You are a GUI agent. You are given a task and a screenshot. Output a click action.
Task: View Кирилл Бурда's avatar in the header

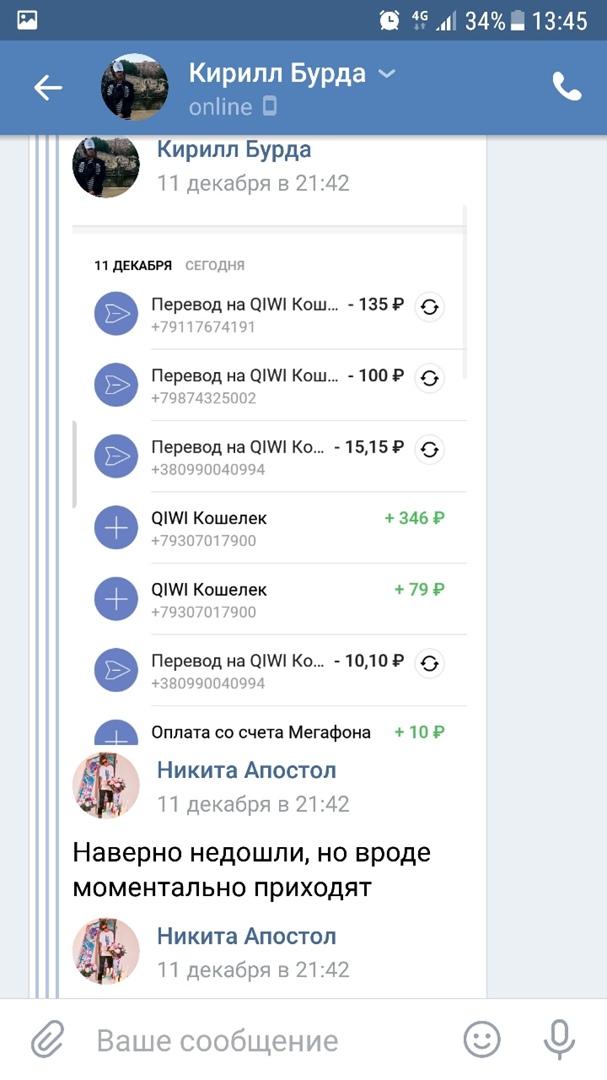coord(134,88)
